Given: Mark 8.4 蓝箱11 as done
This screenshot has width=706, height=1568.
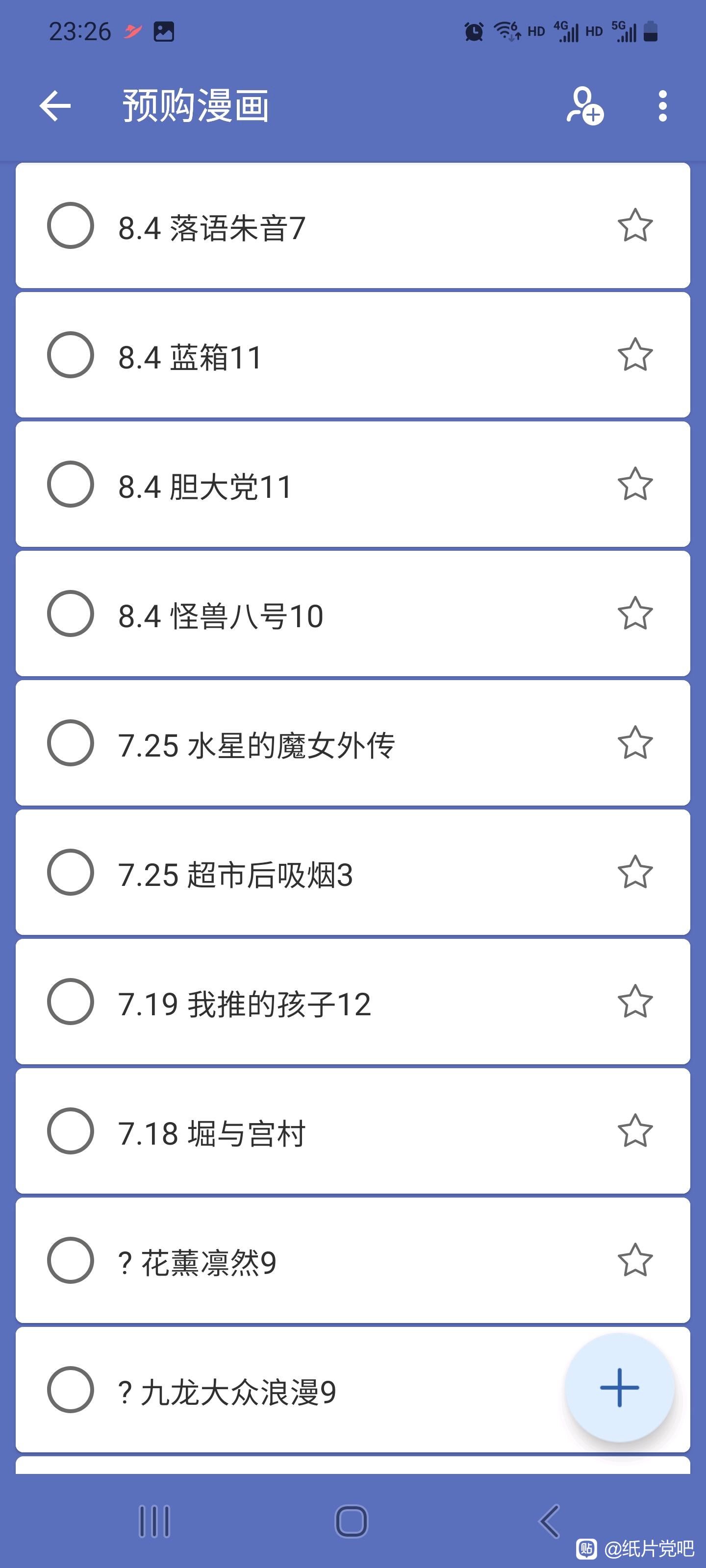Looking at the screenshot, I should (x=71, y=355).
